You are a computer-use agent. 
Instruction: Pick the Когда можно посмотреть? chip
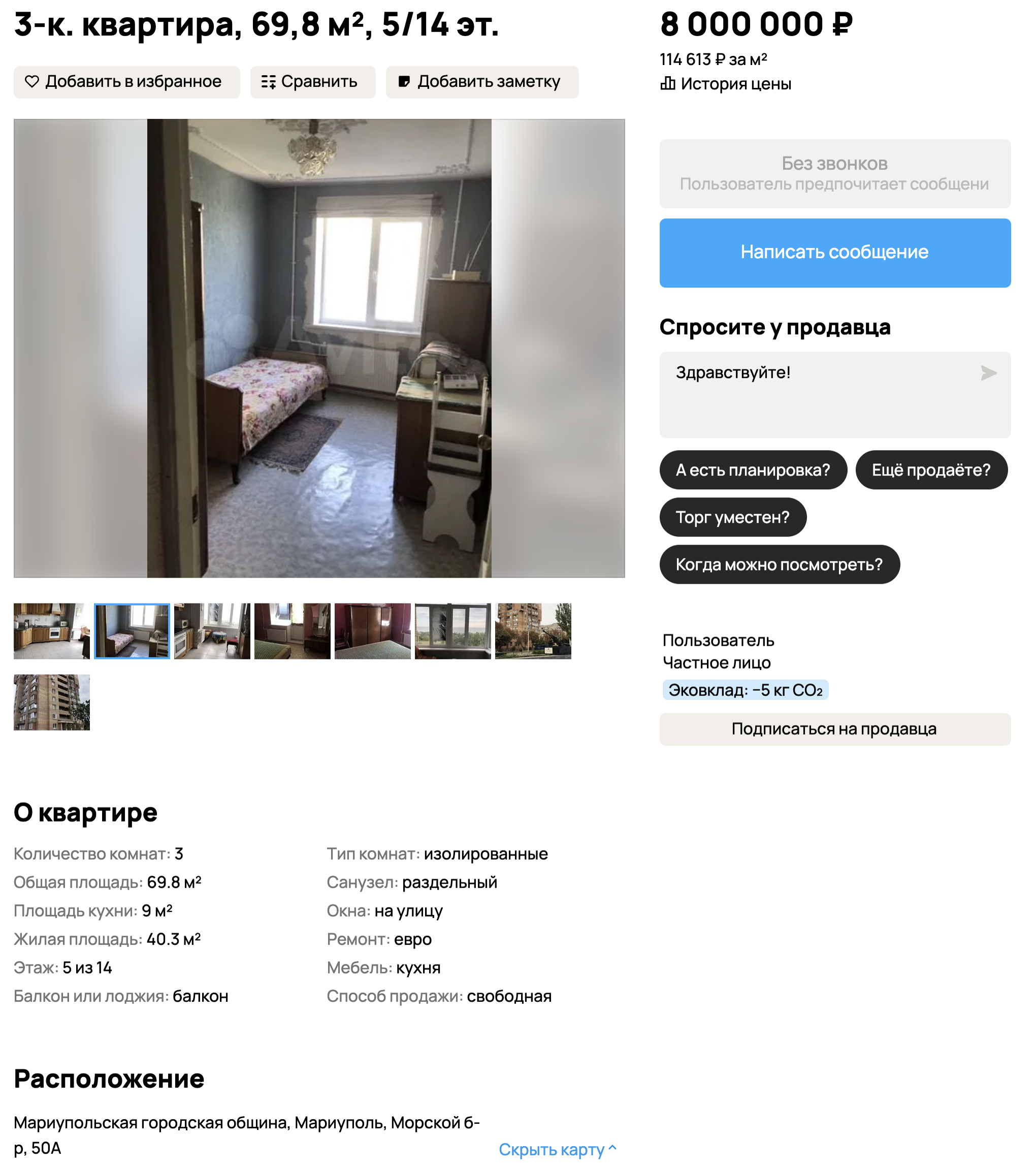point(779,564)
